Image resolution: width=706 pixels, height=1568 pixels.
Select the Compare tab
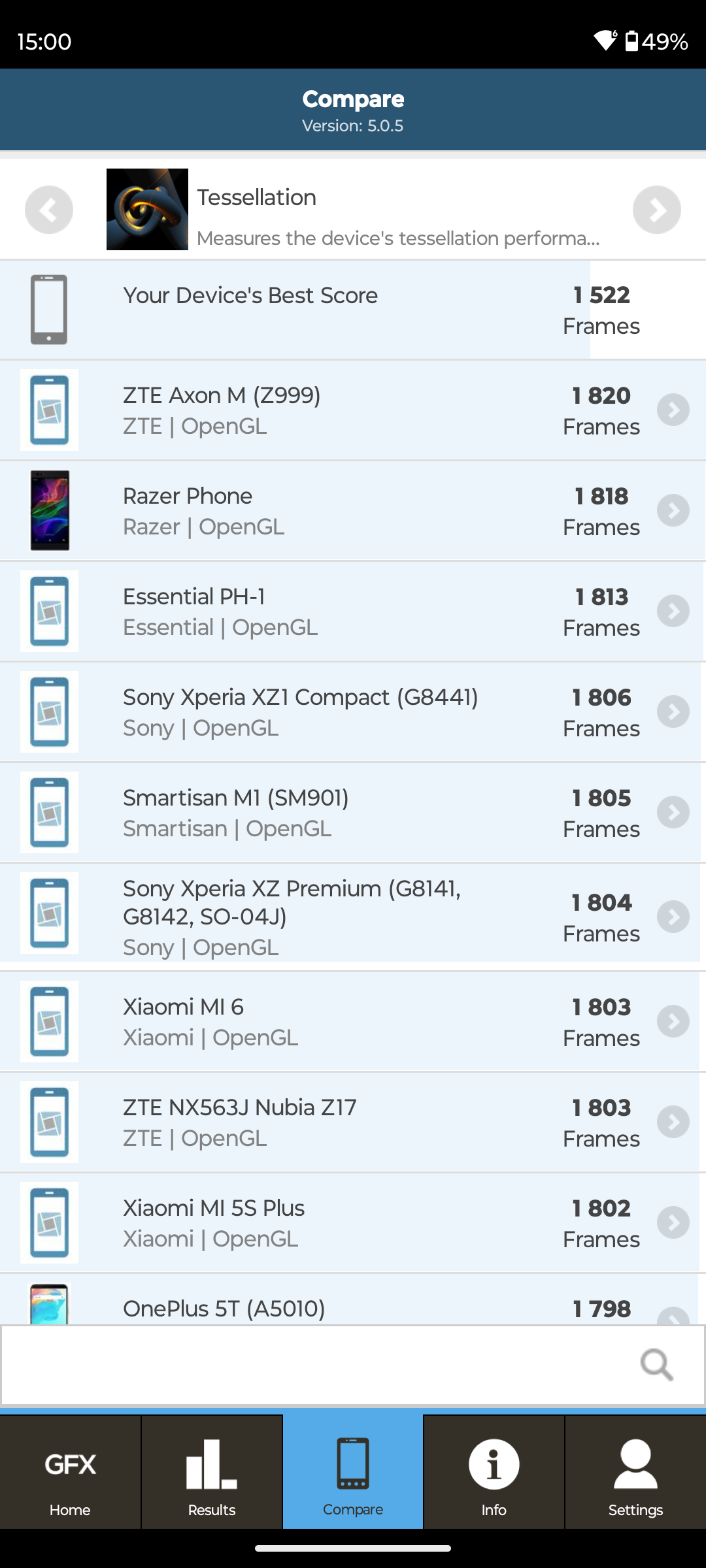coord(353,1471)
